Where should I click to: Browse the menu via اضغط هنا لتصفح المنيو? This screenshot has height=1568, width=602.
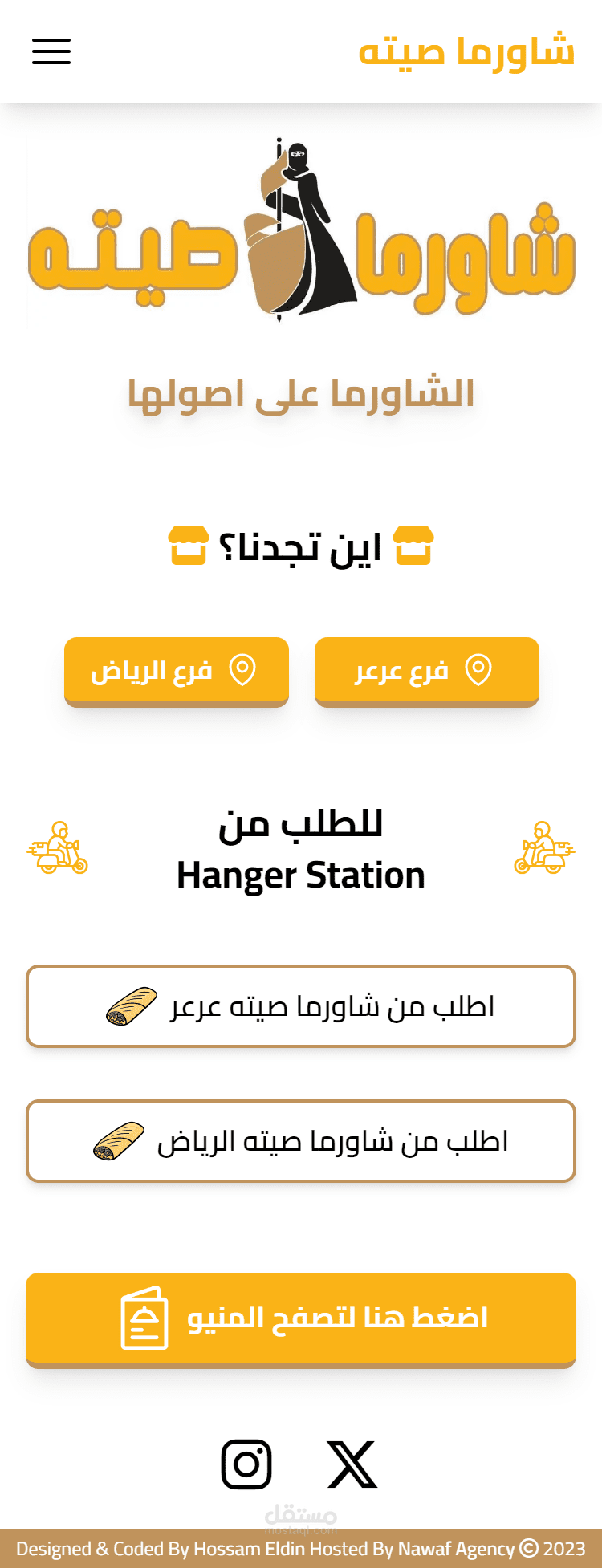coord(301,1318)
